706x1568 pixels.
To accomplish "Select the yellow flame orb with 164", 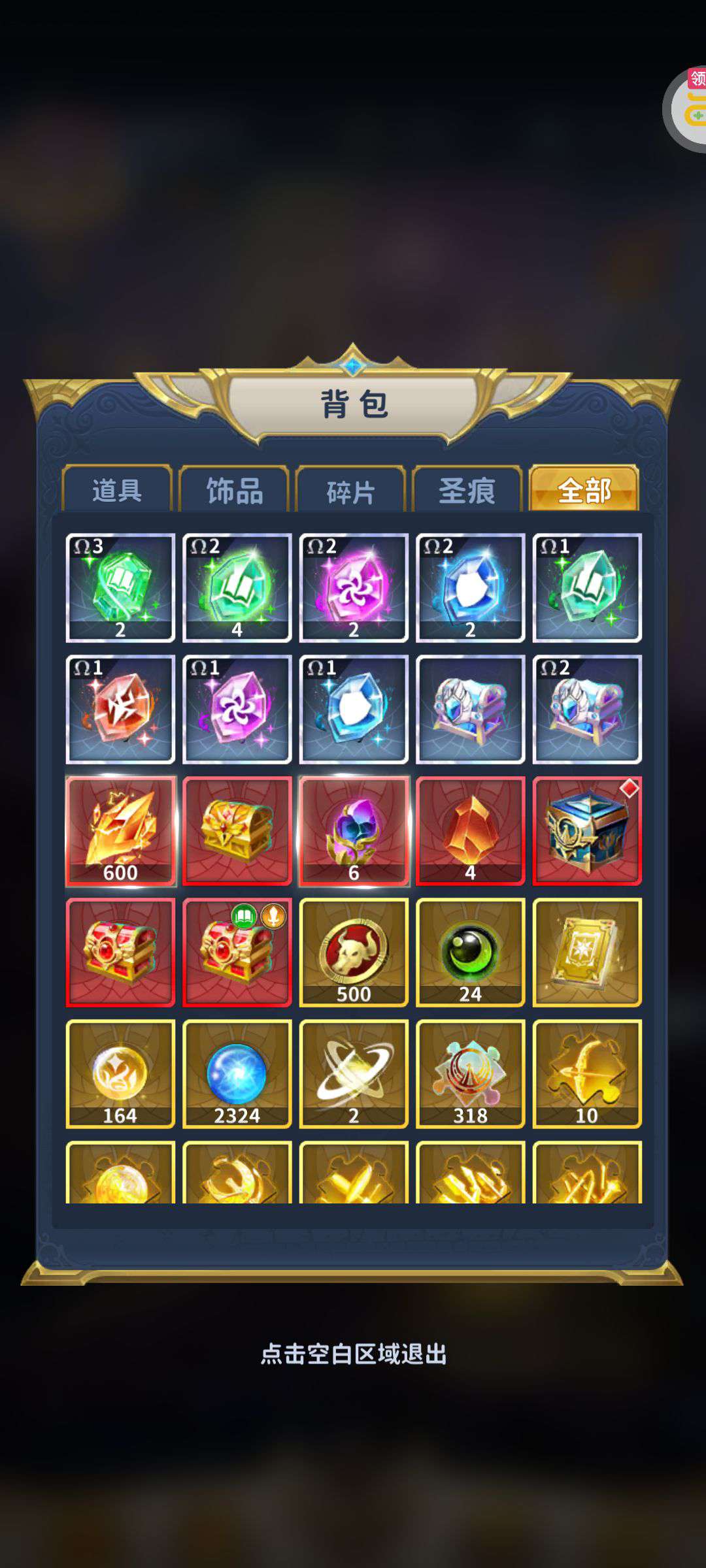I will (x=120, y=1074).
